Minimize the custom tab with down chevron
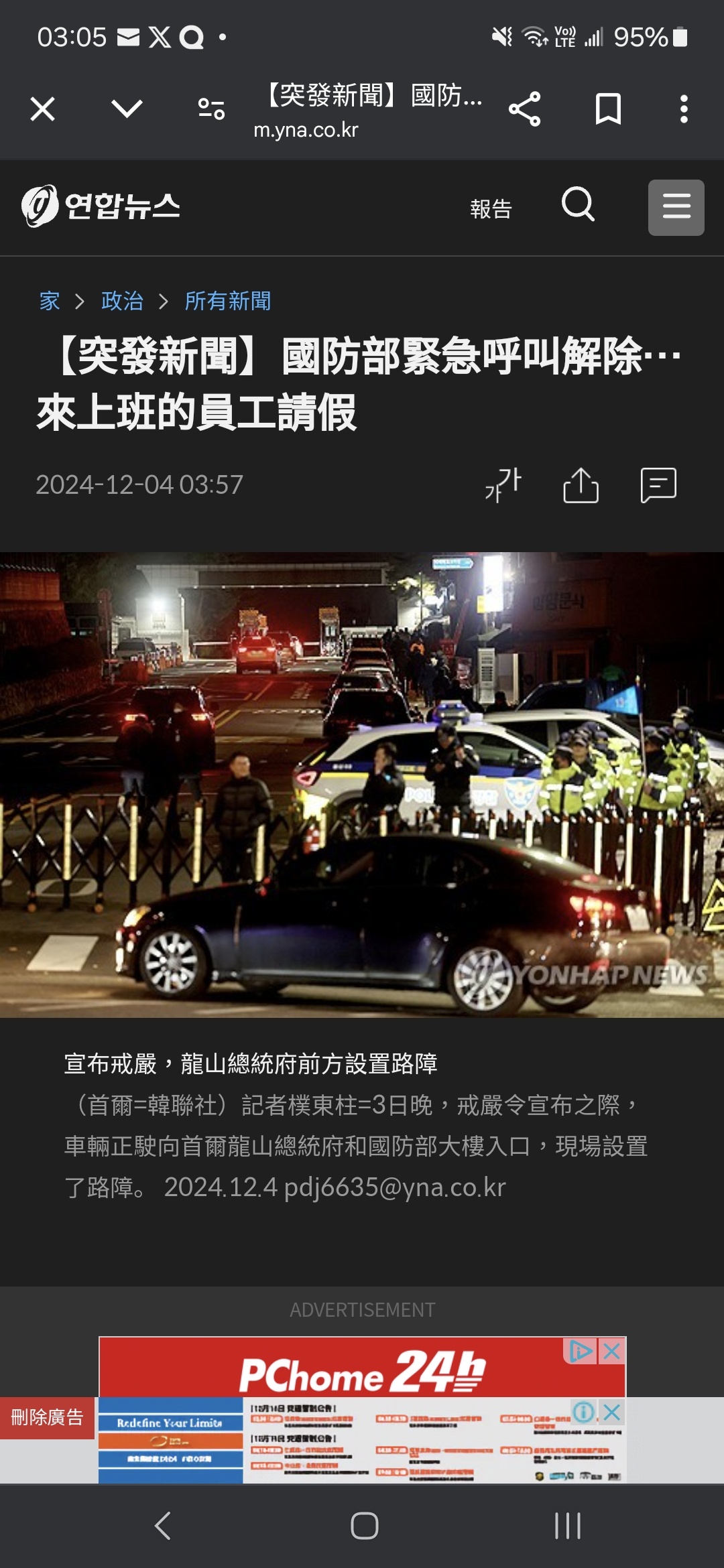Image resolution: width=724 pixels, height=1568 pixels. [x=127, y=109]
